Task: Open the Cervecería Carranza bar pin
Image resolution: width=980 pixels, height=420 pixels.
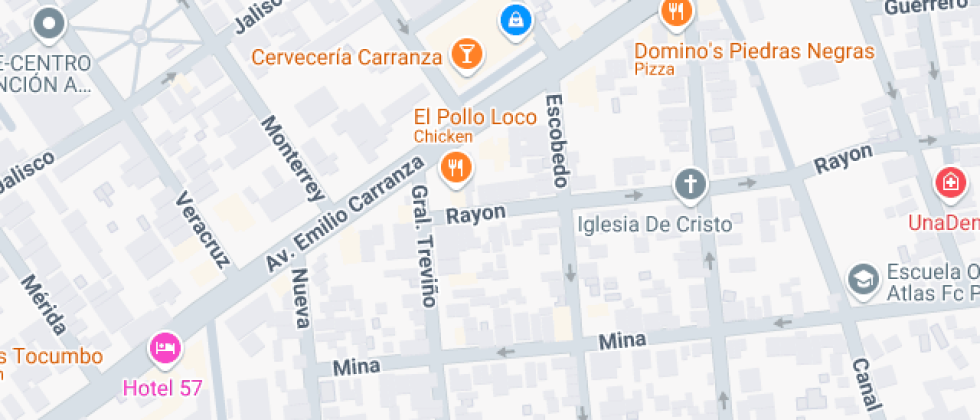Action: point(466,52)
